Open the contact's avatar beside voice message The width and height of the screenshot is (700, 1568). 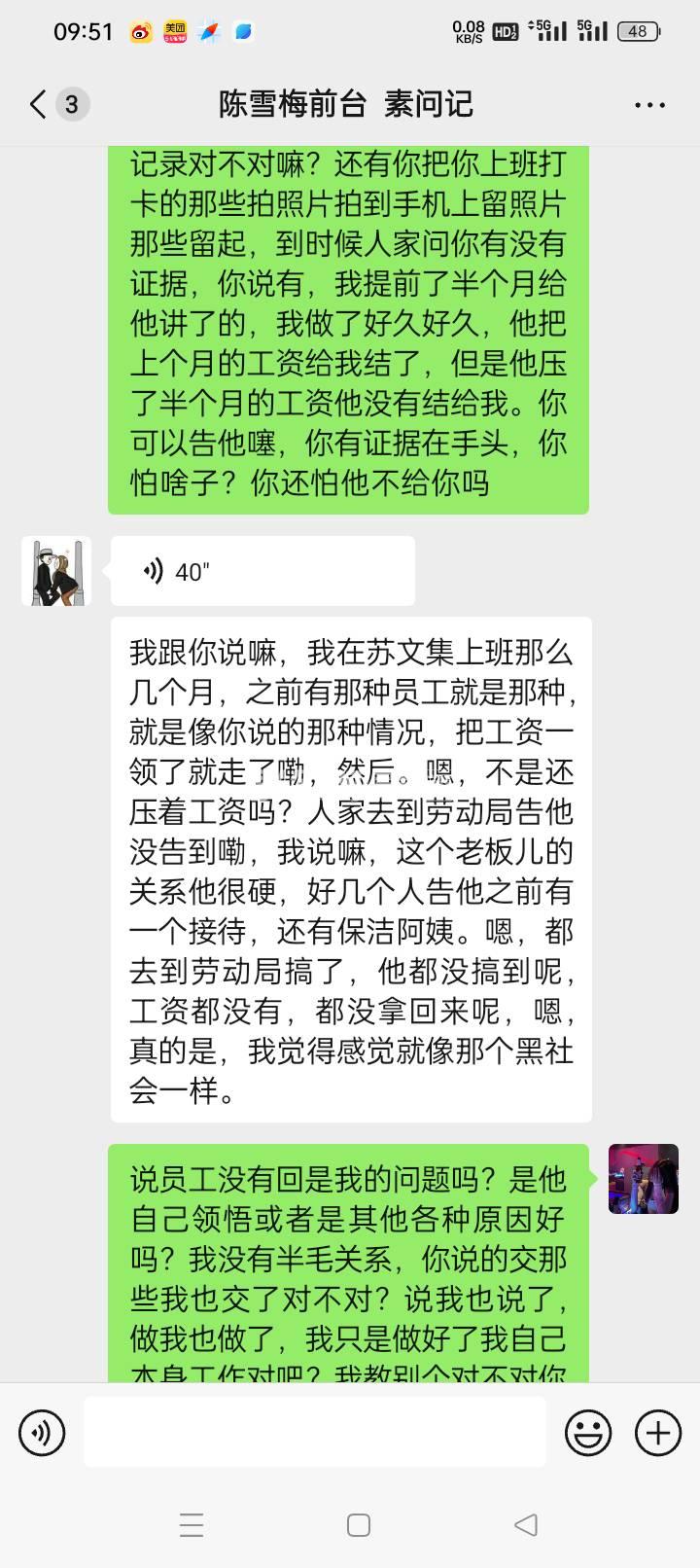56,571
